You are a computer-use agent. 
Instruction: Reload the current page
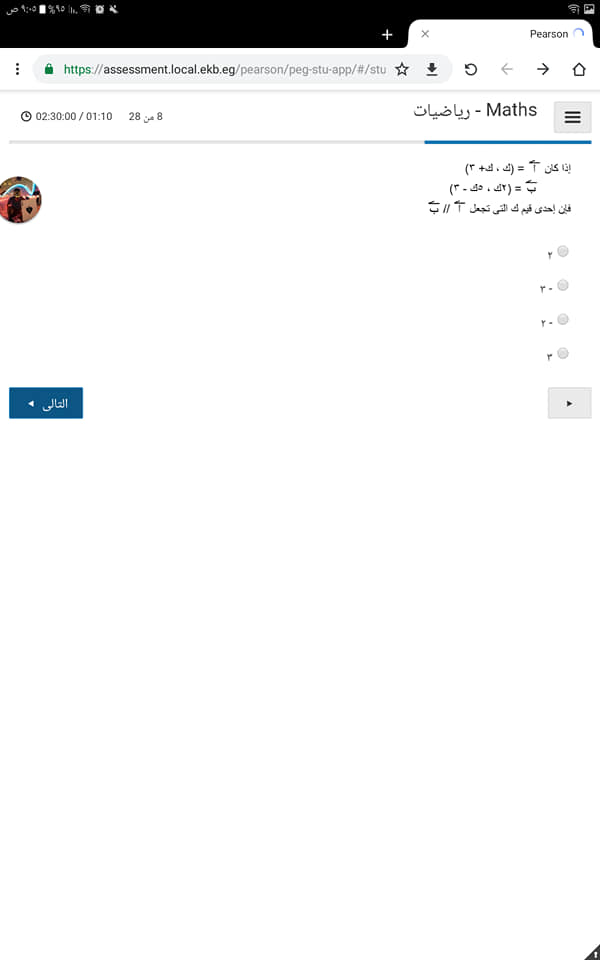471,69
